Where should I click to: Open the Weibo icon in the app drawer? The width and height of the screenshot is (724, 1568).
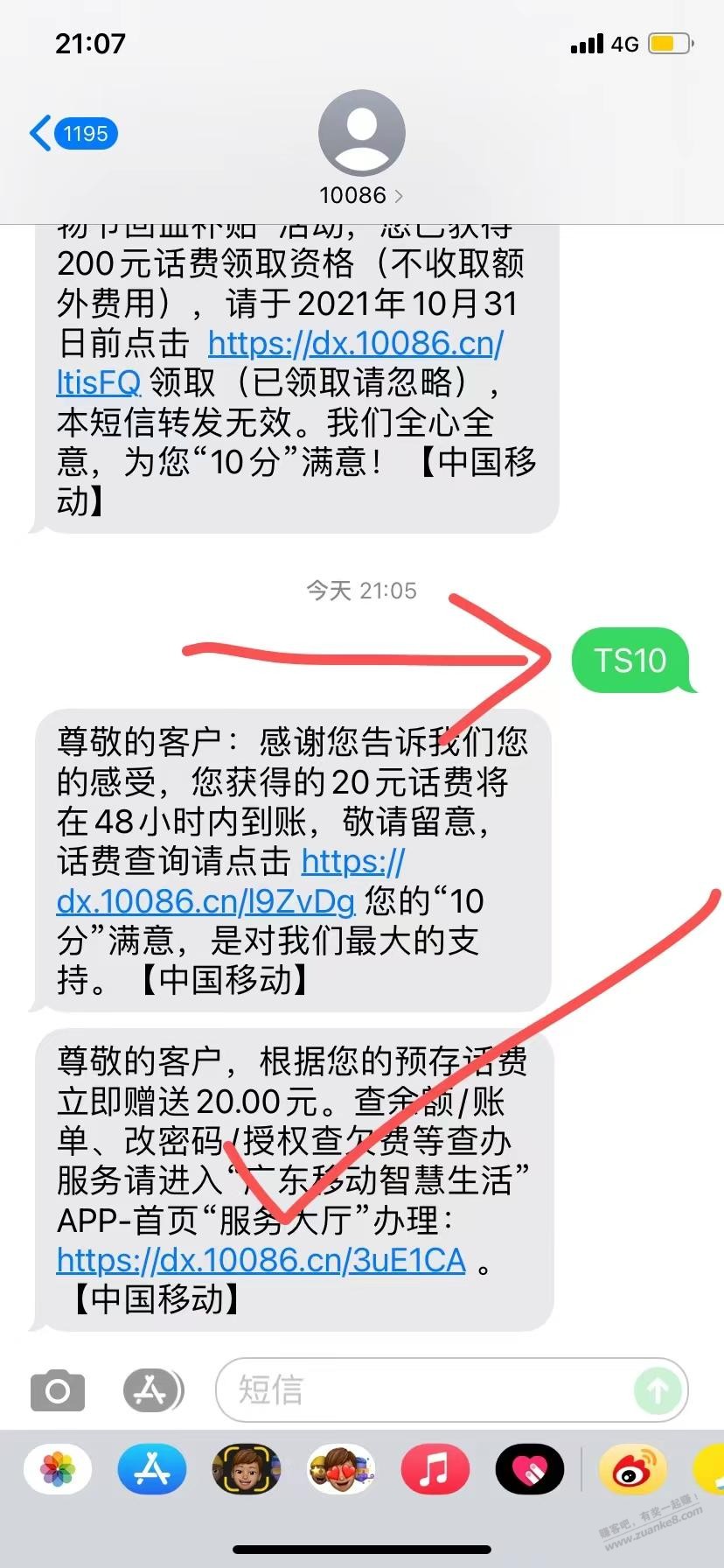point(632,1470)
